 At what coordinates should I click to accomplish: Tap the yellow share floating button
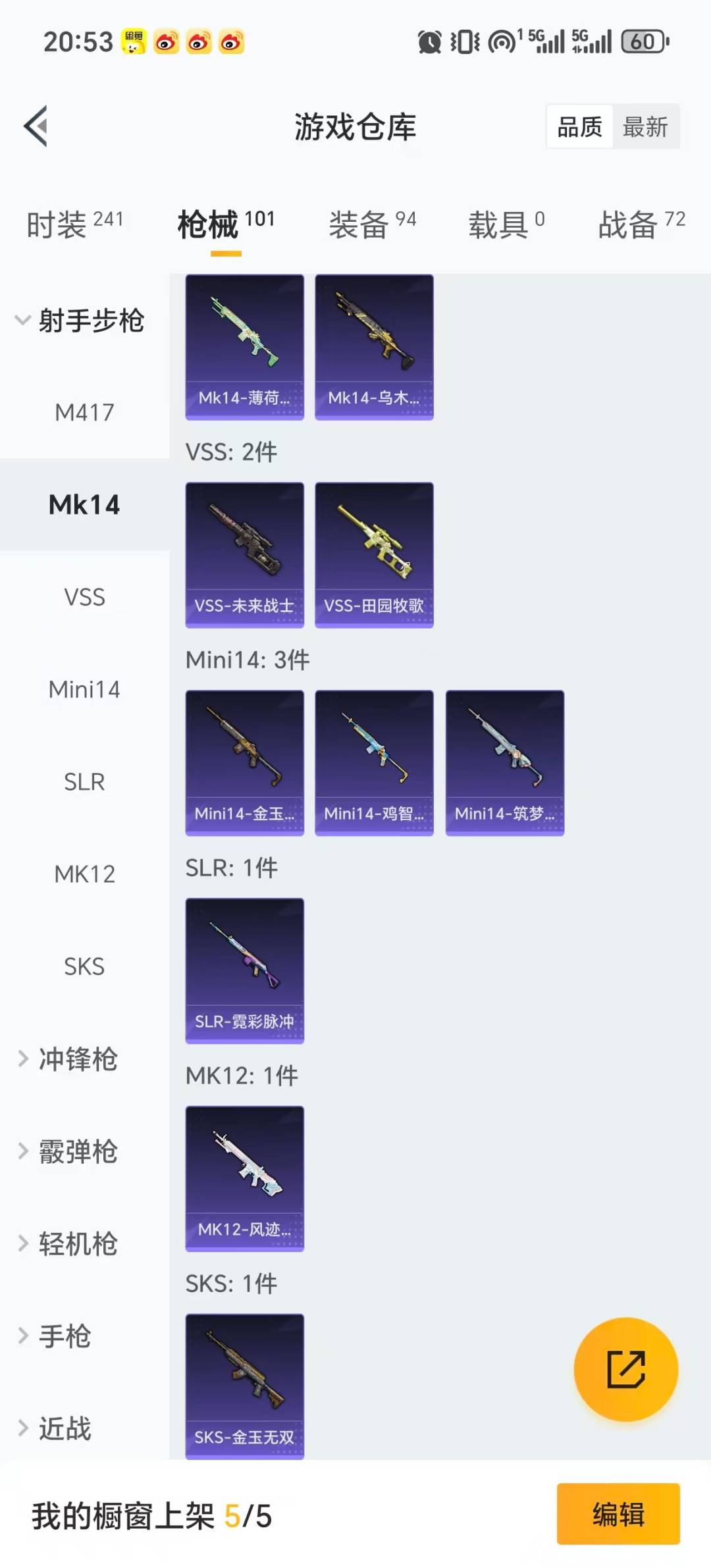coord(625,1369)
